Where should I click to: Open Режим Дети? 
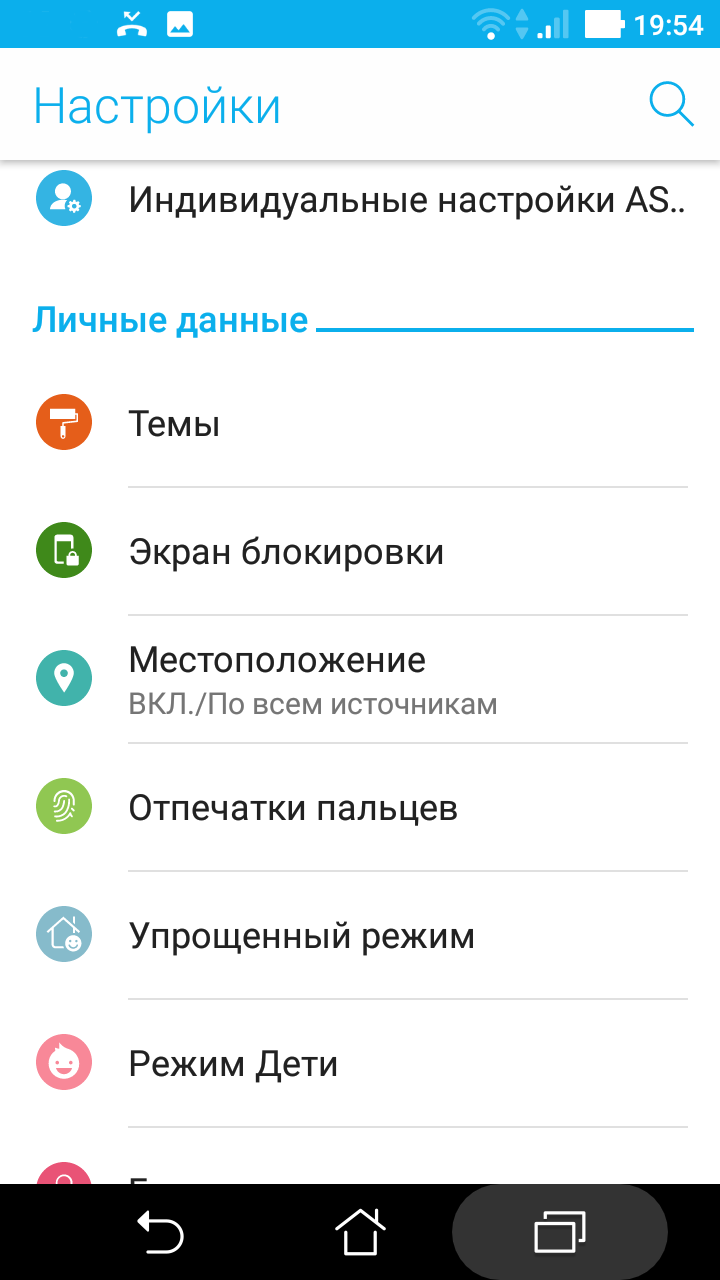360,1064
